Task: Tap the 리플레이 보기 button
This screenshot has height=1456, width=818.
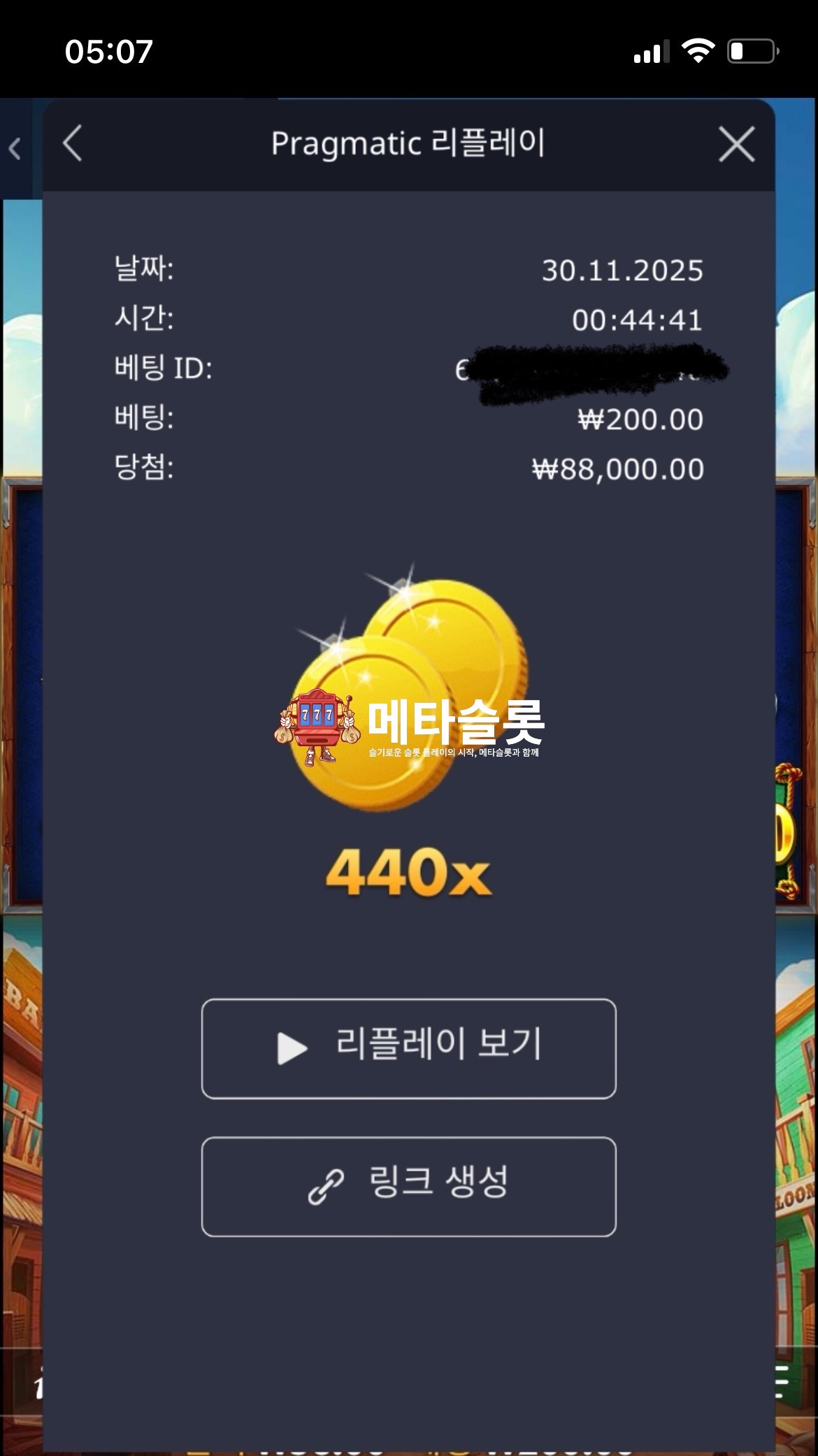Action: (408, 1048)
